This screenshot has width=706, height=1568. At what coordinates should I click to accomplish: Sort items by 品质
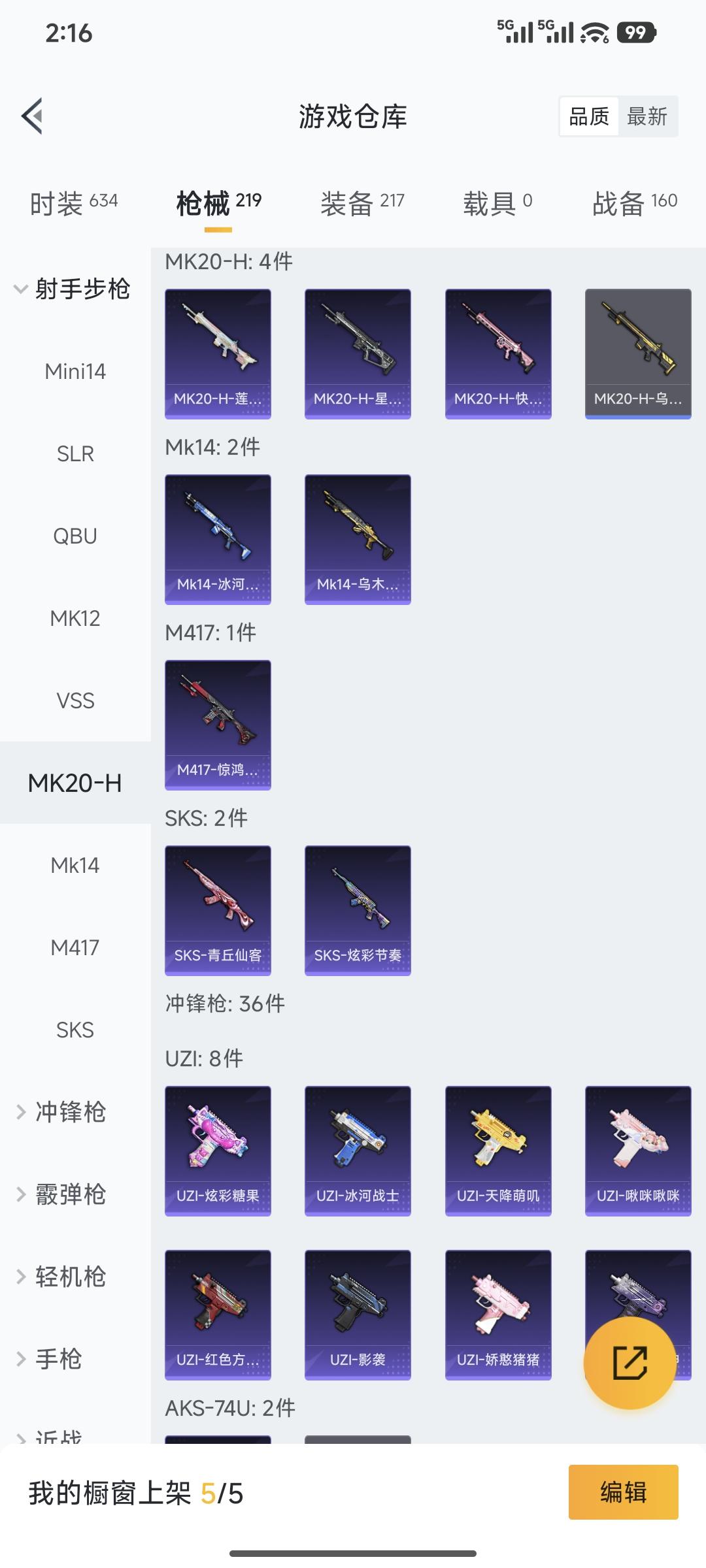coord(589,117)
